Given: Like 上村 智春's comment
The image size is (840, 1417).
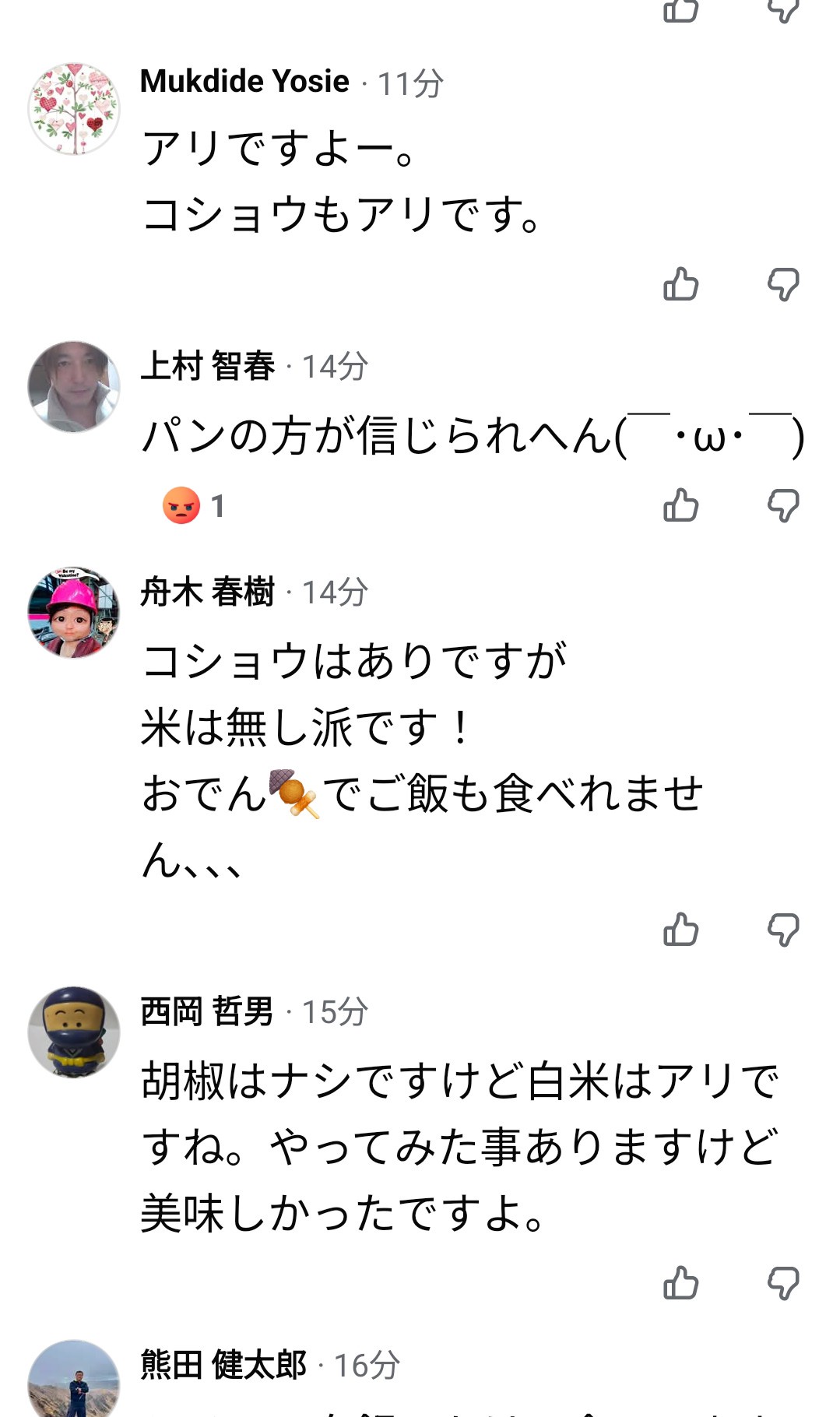Looking at the screenshot, I should pos(680,506).
